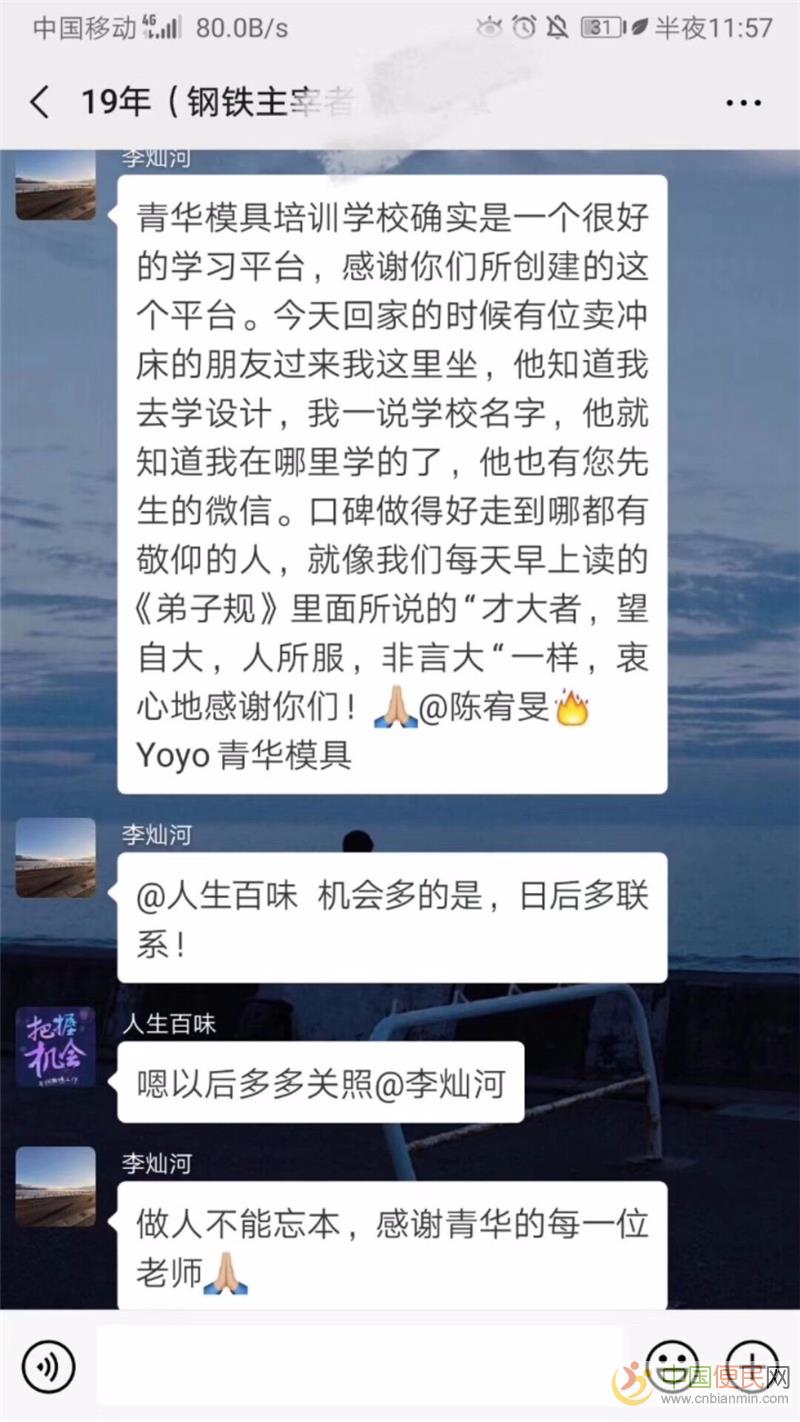This screenshot has width=800, height=1422.
Task: Open the plus attachment menu
Action: (752, 1366)
